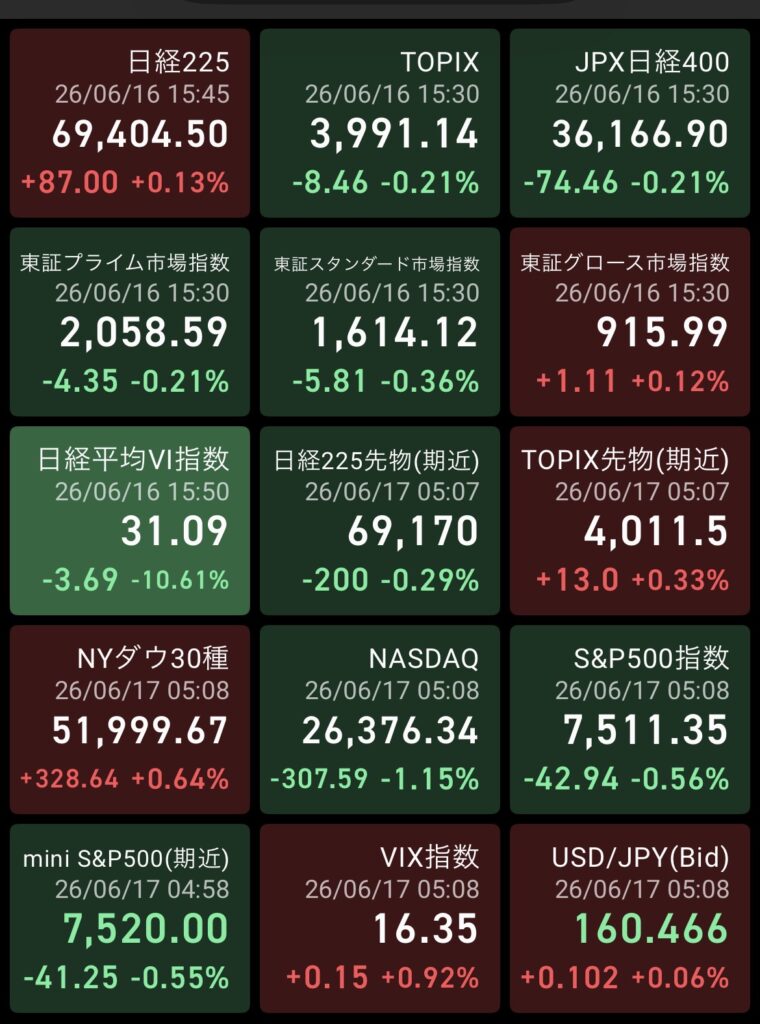Open the VIX指数 tile

click(x=380, y=918)
